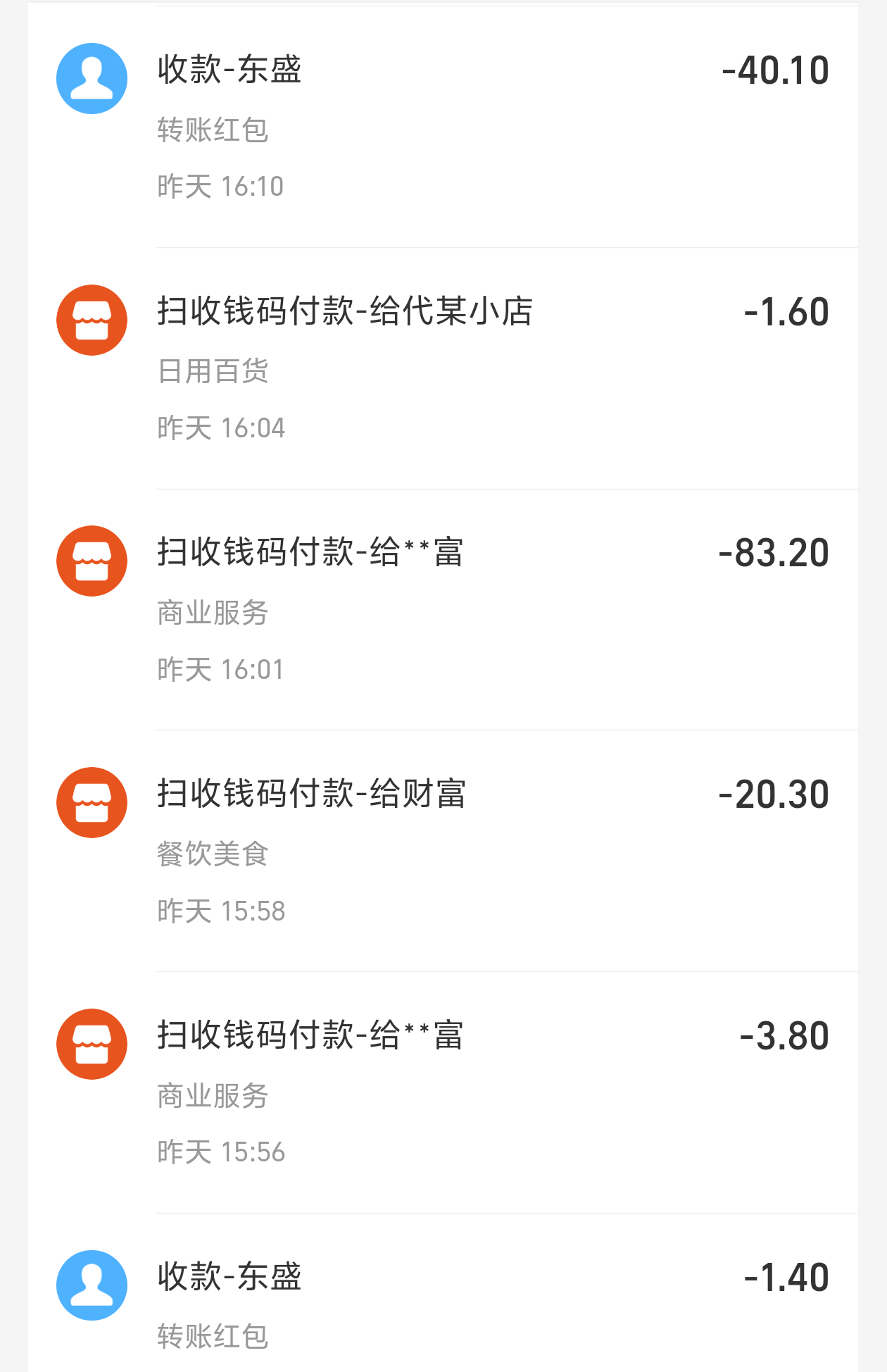
Task: Tap the orange storefront icon at 16:04 entry
Action: [x=92, y=319]
